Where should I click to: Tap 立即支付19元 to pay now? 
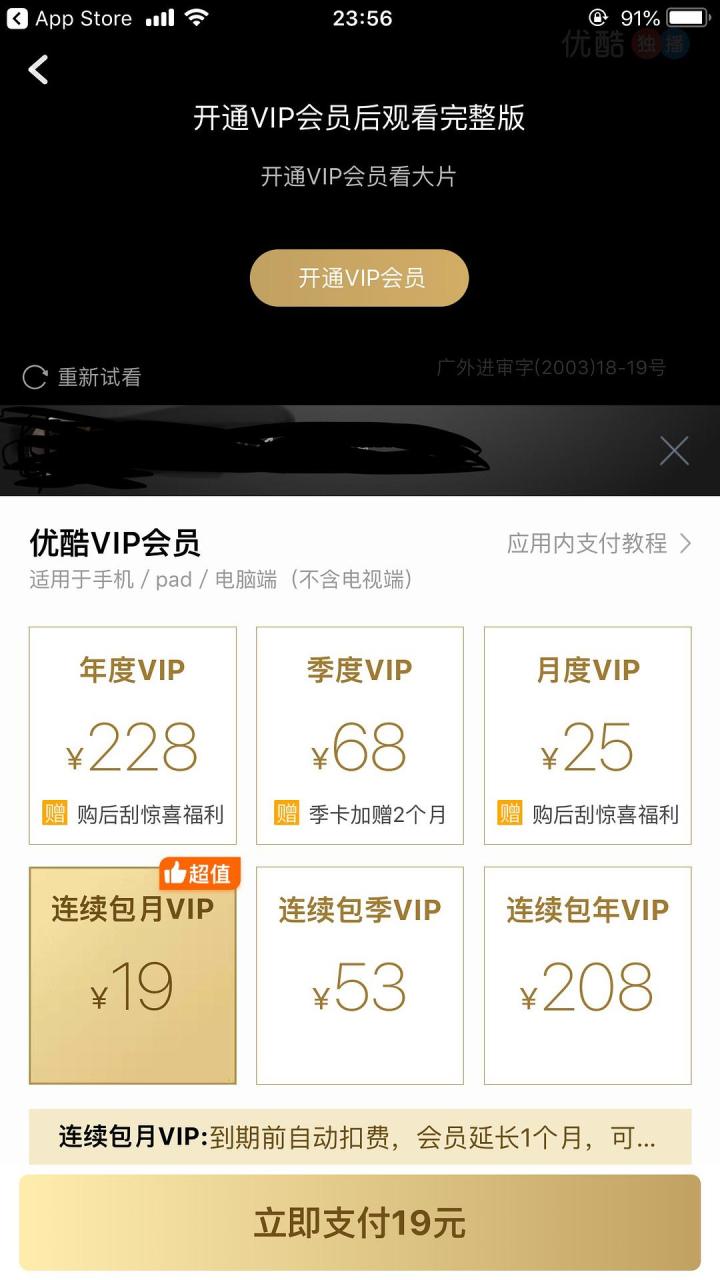point(359,1223)
